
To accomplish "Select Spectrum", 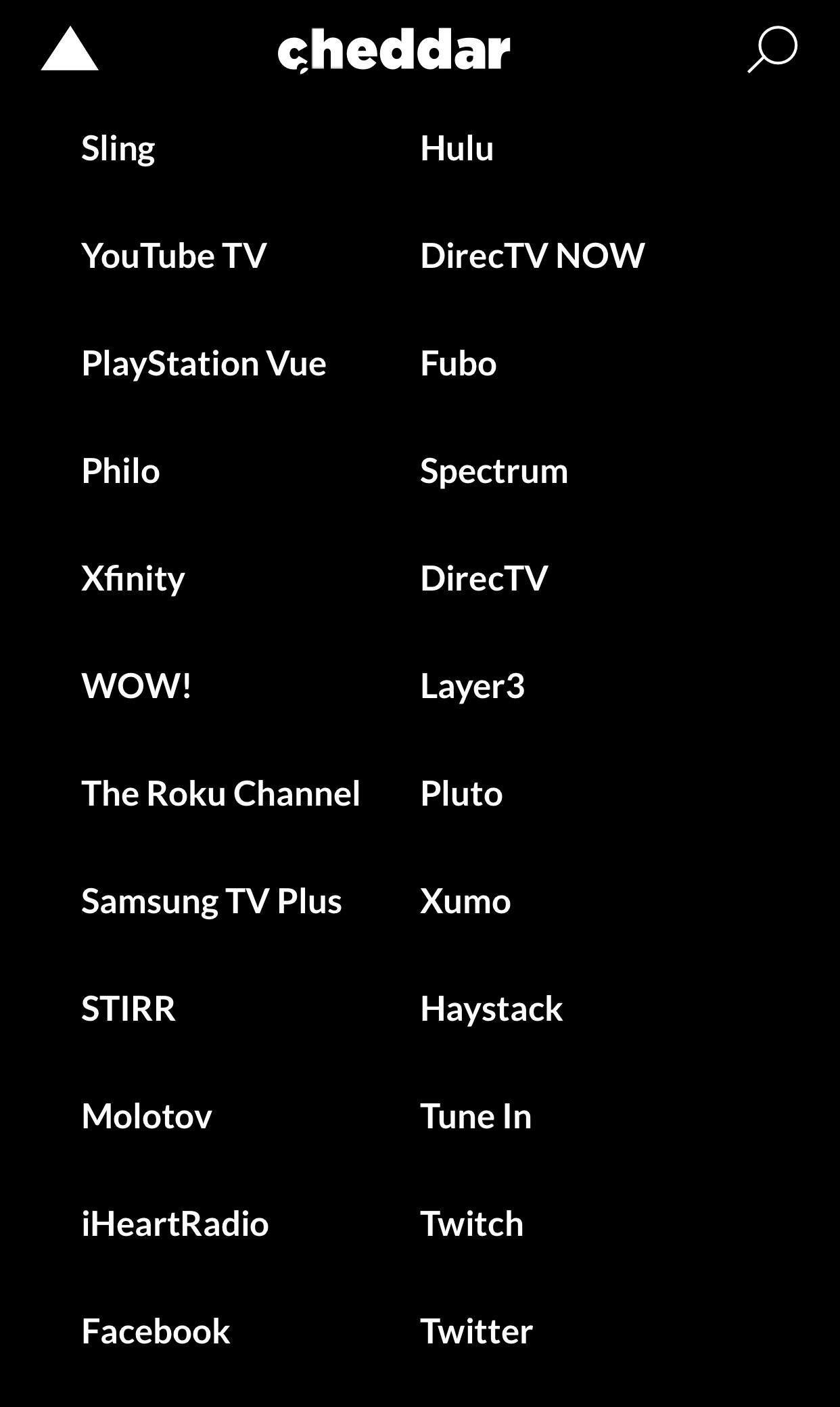I will point(494,471).
